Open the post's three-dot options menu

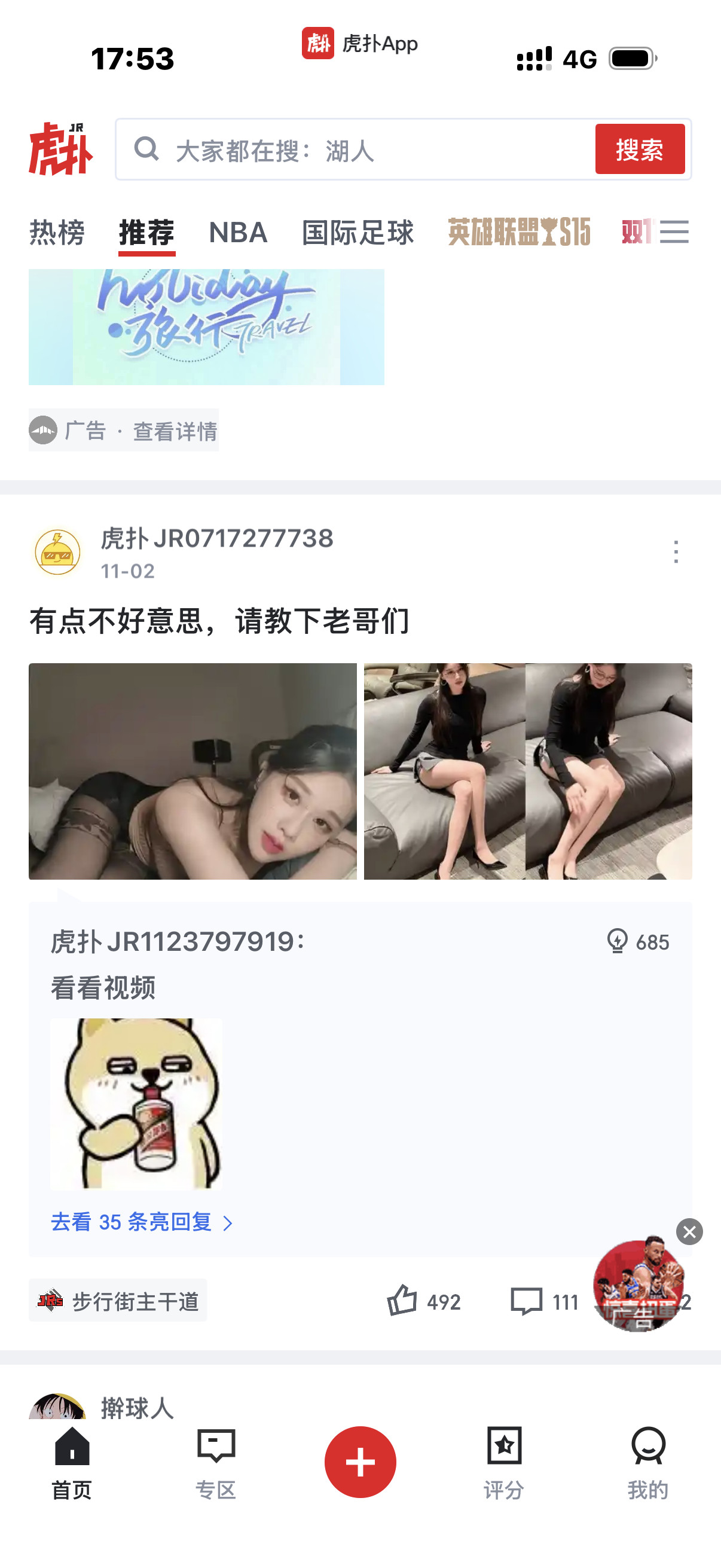676,551
